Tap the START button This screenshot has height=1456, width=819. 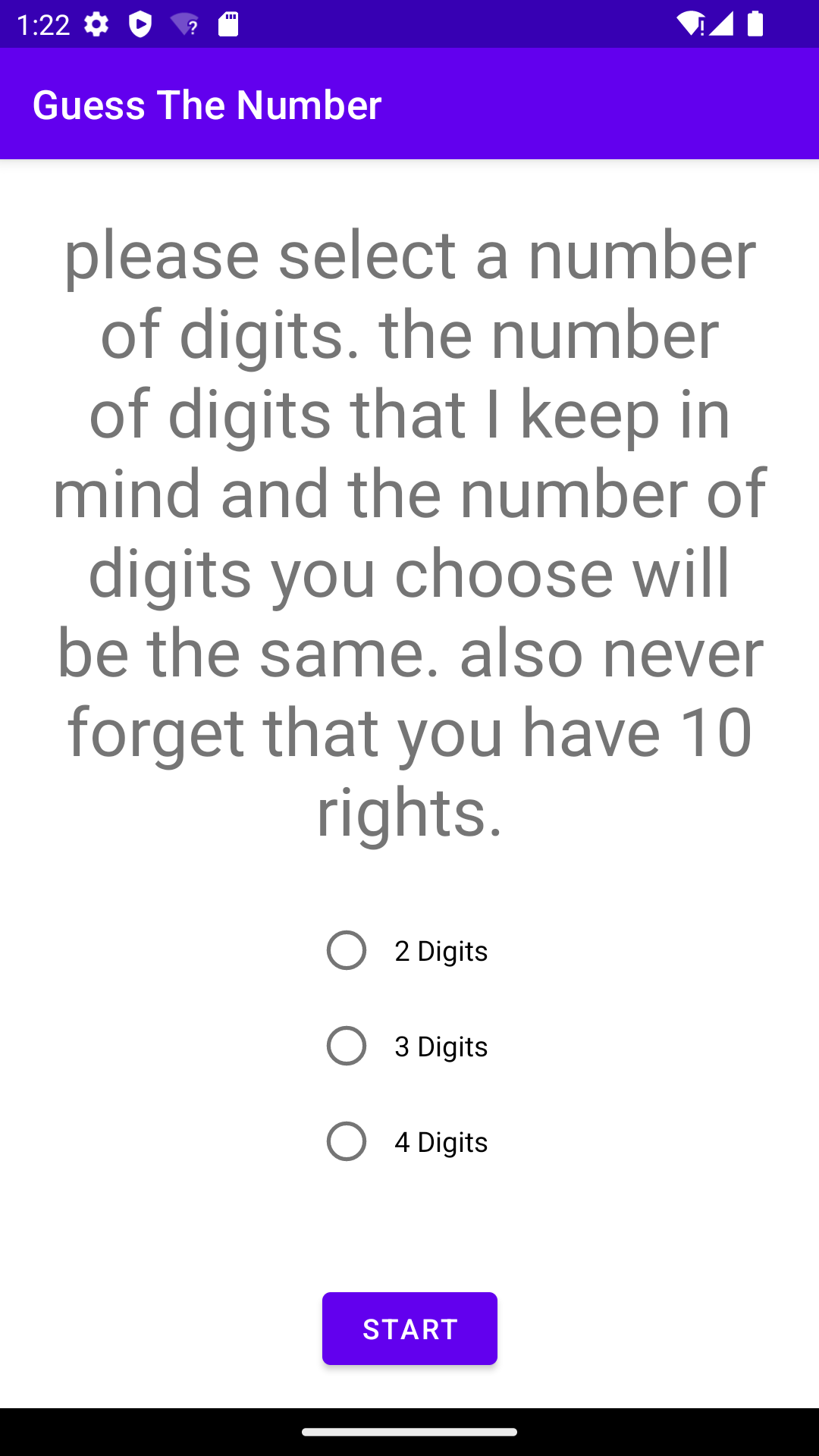(x=409, y=1329)
